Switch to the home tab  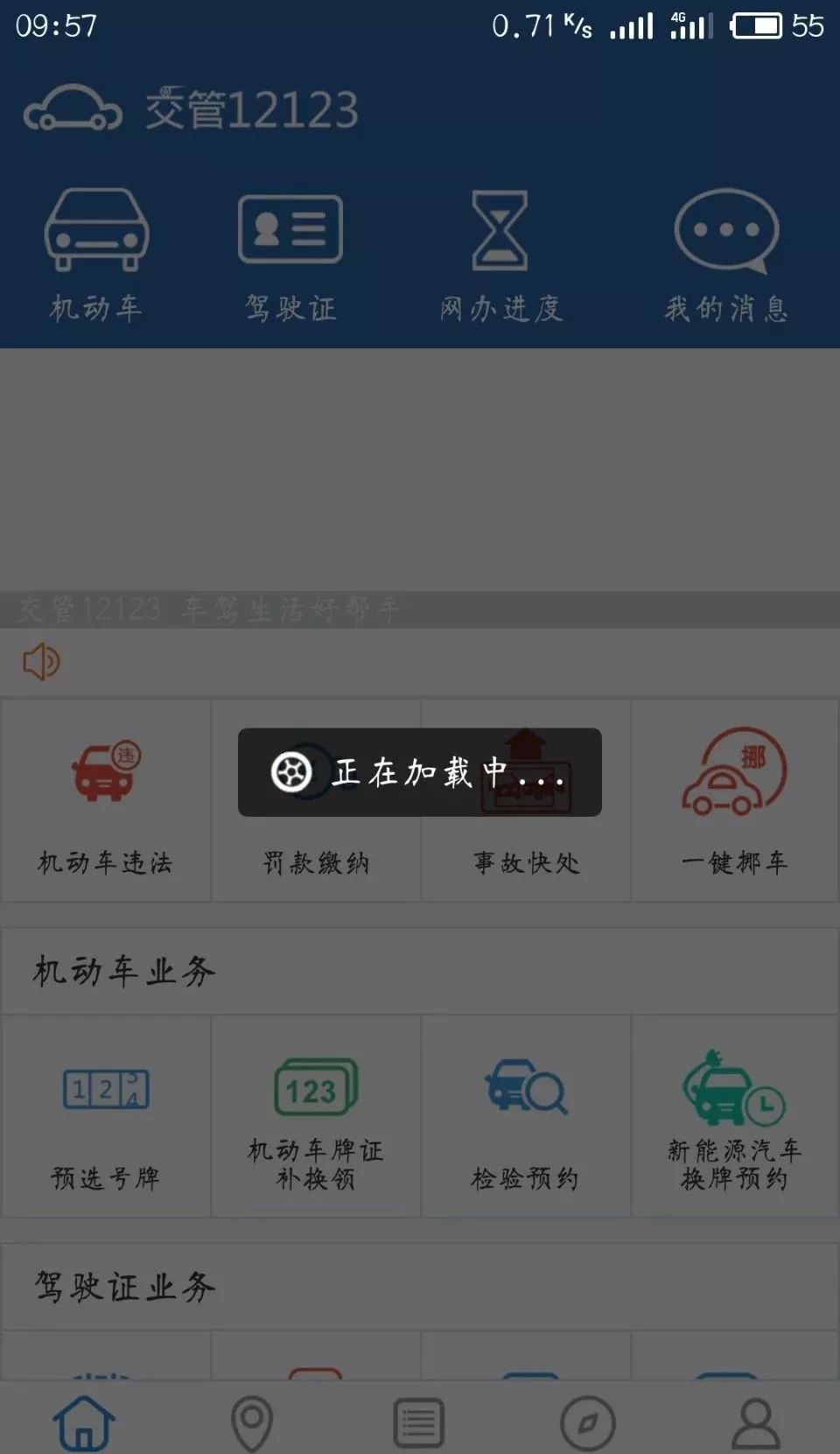(84, 1422)
